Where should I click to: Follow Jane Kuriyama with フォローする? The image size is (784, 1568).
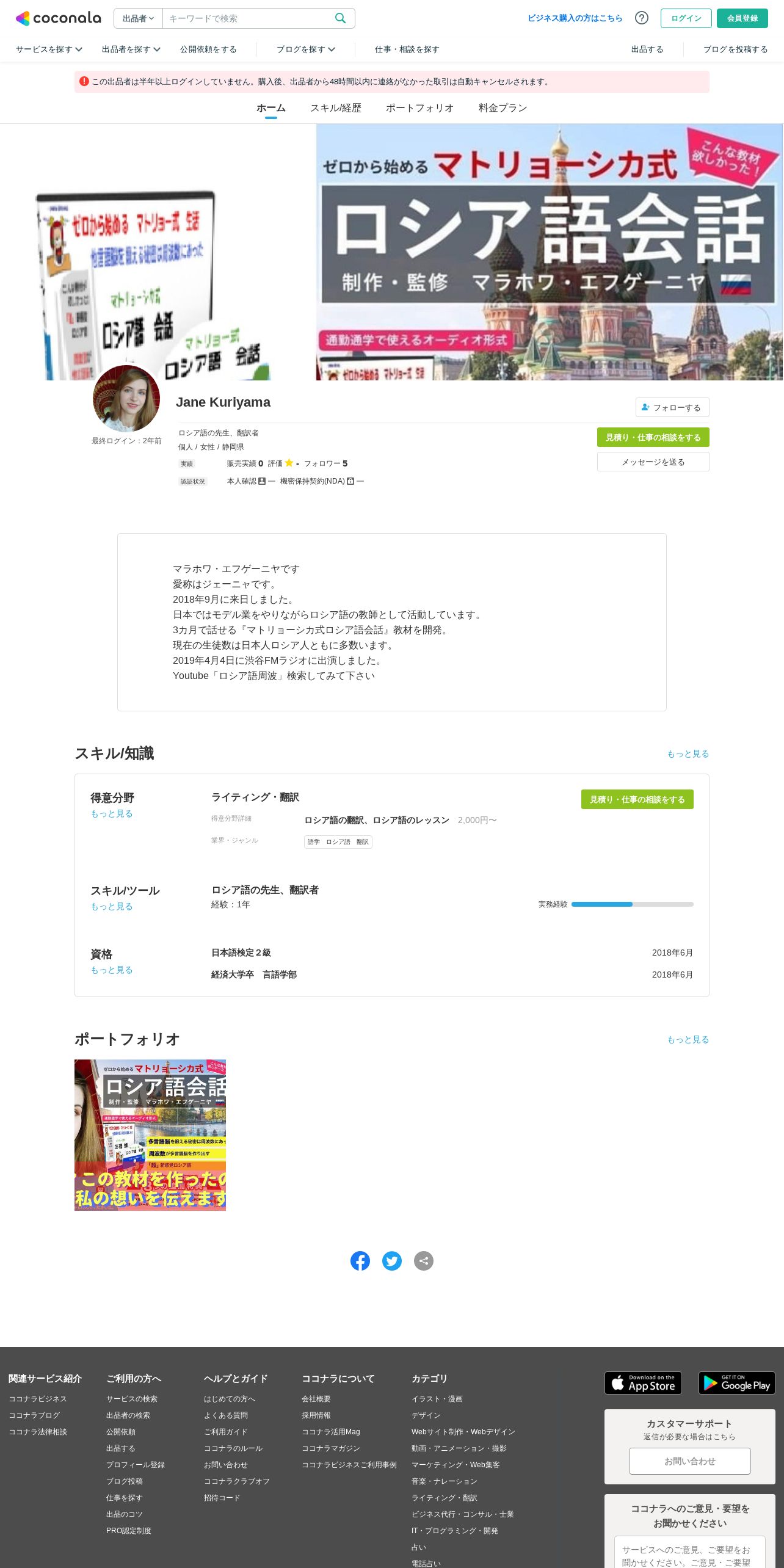672,407
